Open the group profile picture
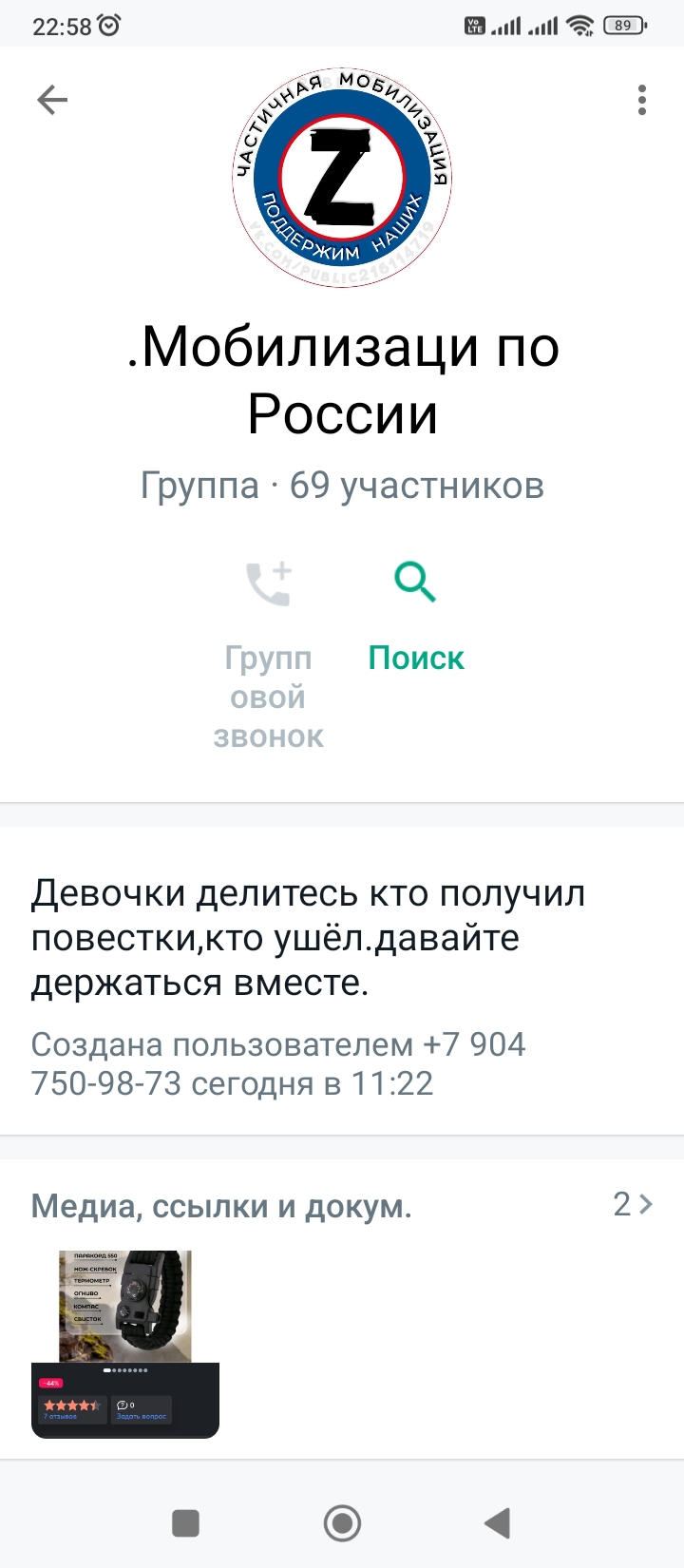The height and width of the screenshot is (1568, 684). [x=342, y=178]
